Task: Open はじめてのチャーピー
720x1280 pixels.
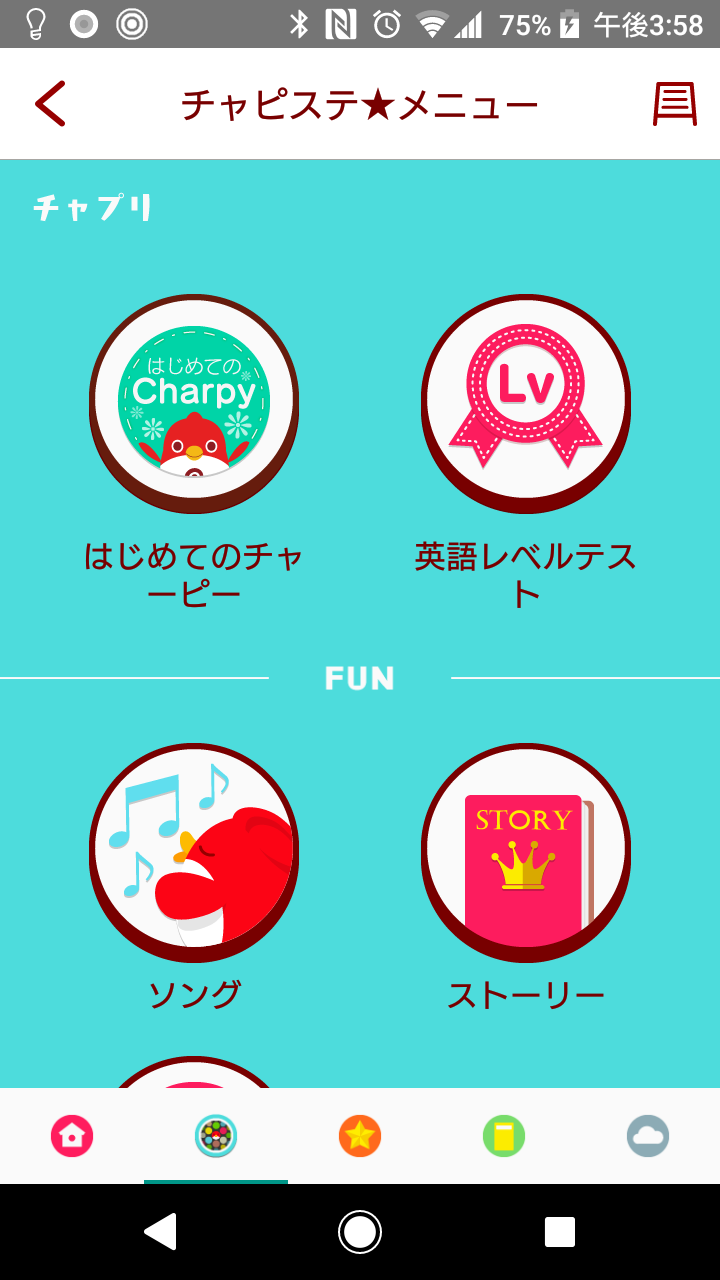Action: [194, 400]
